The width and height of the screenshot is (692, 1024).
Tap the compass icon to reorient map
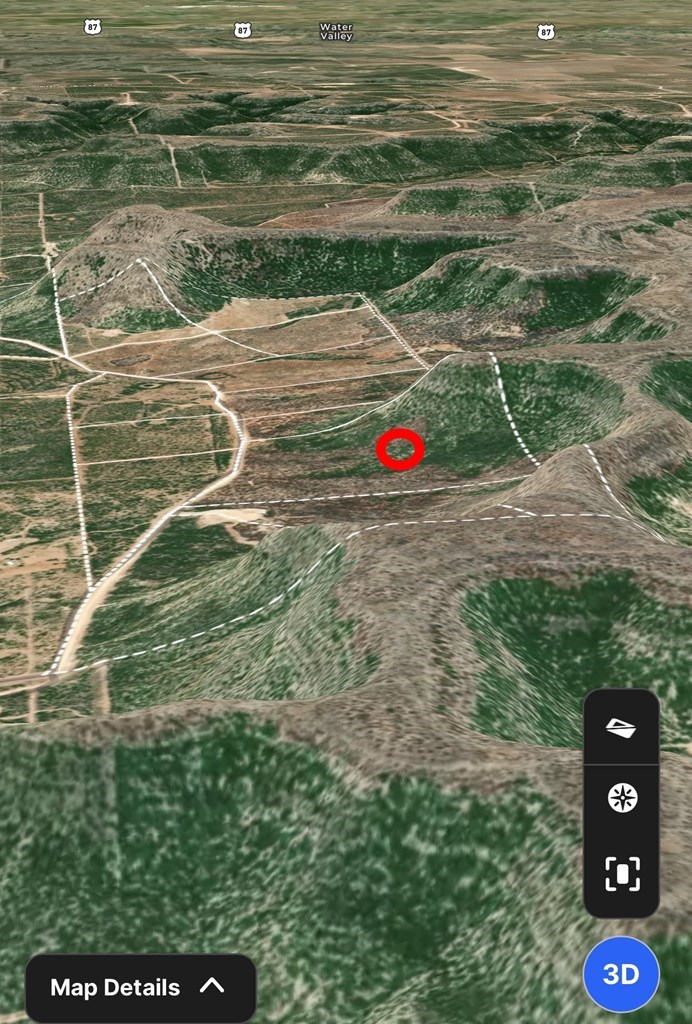(x=621, y=798)
